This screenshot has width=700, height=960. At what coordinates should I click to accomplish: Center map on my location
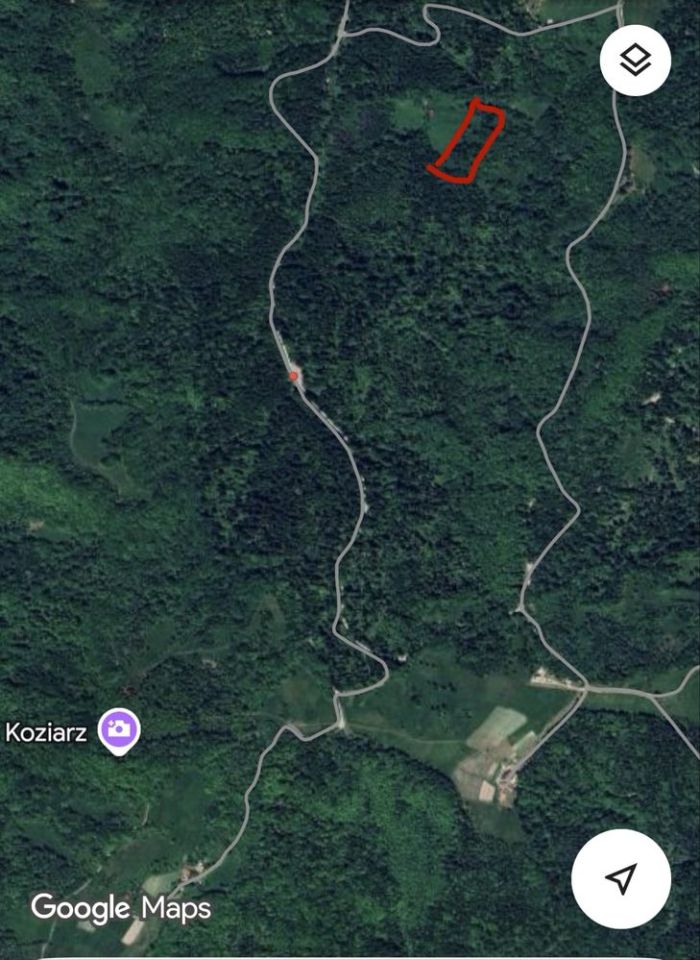[x=620, y=878]
